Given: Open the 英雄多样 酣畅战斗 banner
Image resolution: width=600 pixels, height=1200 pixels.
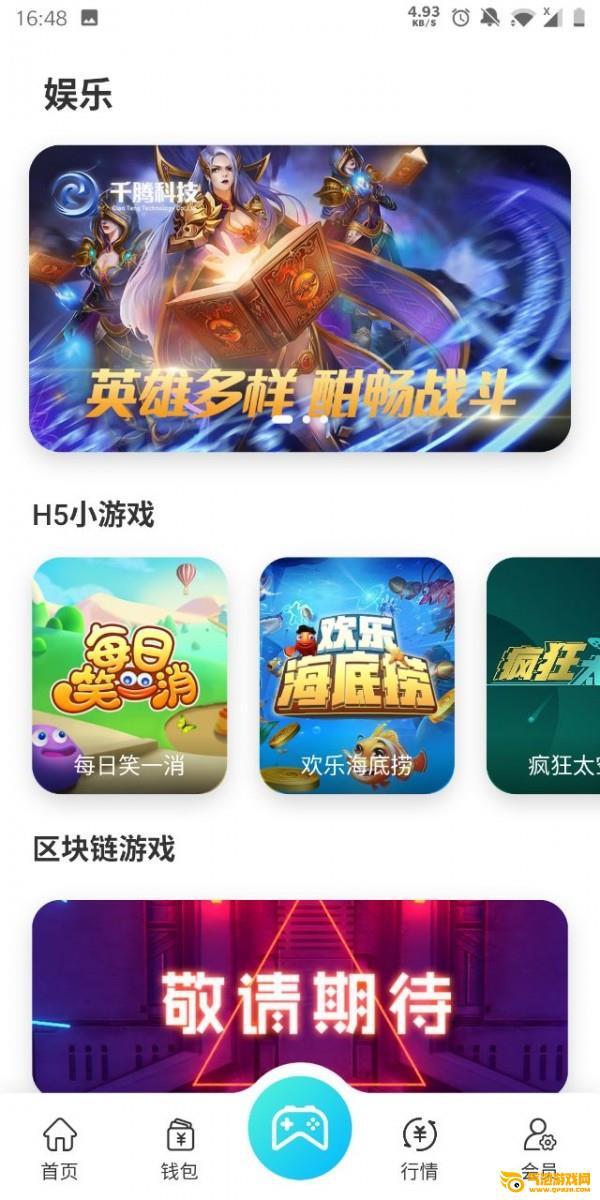Looking at the screenshot, I should click(299, 298).
